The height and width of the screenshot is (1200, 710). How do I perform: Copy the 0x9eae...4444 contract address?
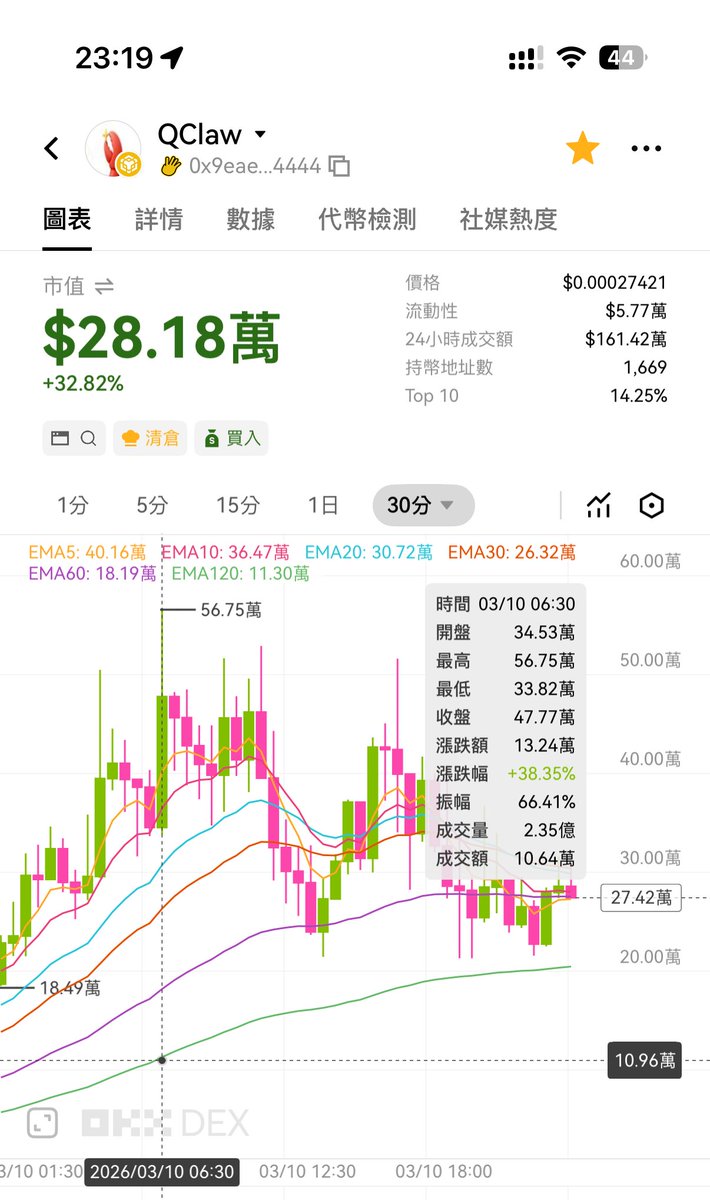(x=340, y=166)
